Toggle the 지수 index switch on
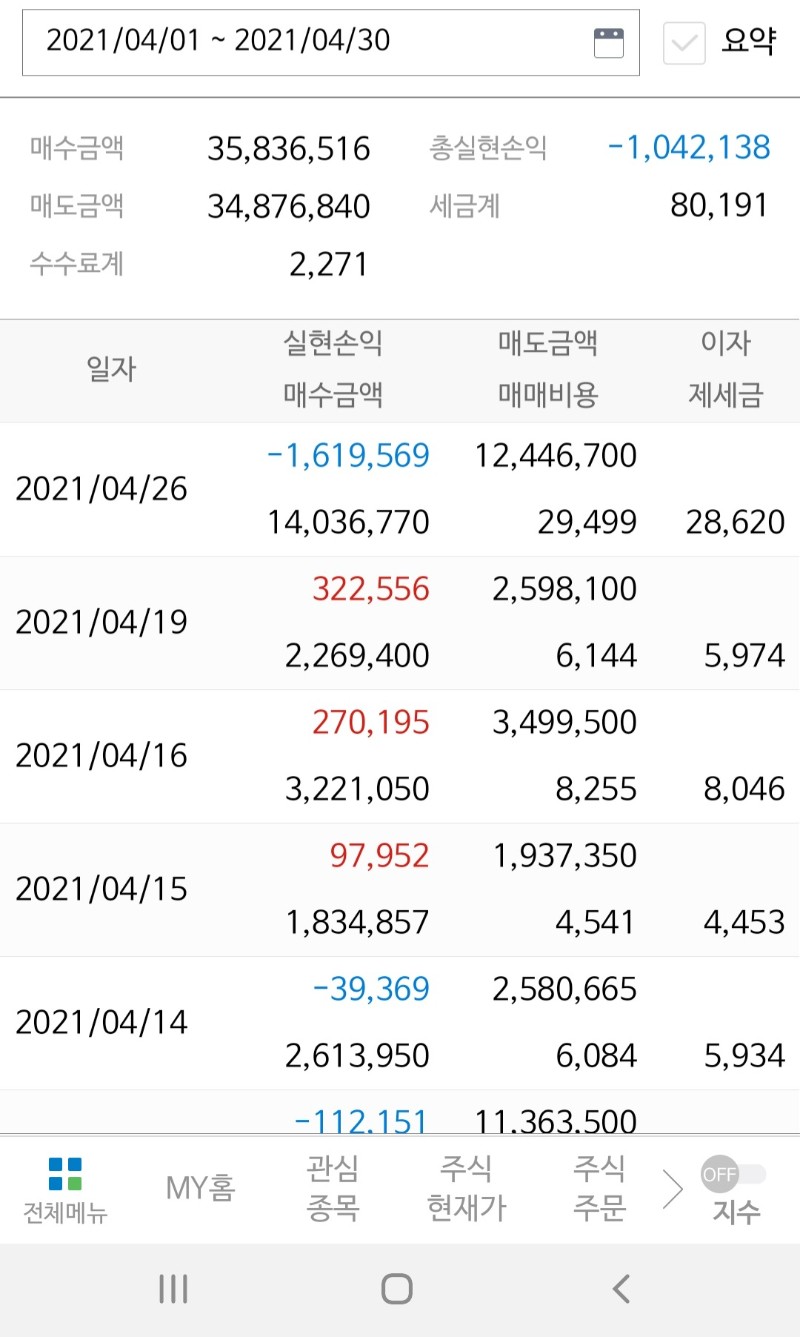Image resolution: width=800 pixels, height=1337 pixels. click(x=734, y=1174)
